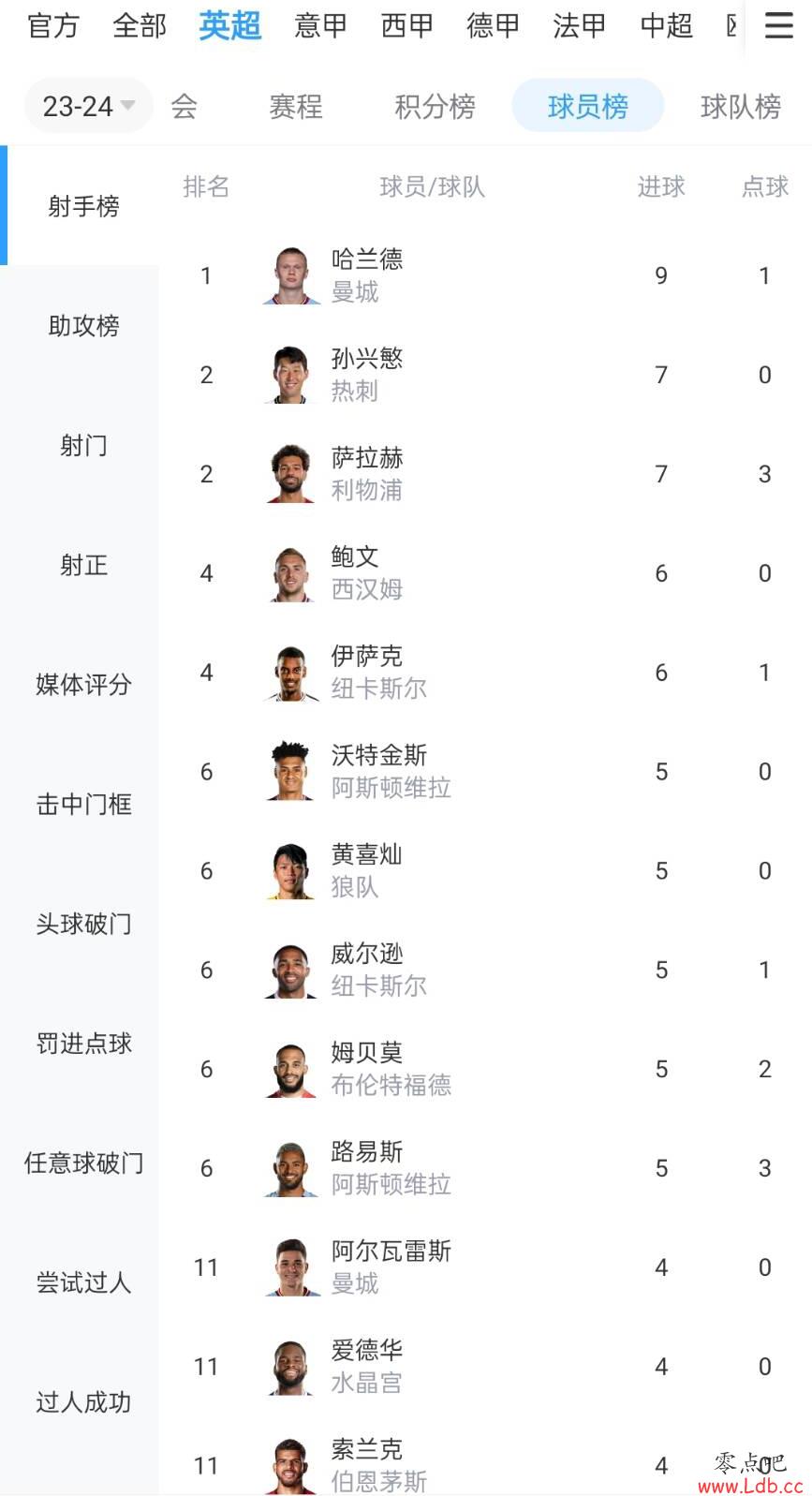Switch to the 球队榜 tab

tap(740, 106)
